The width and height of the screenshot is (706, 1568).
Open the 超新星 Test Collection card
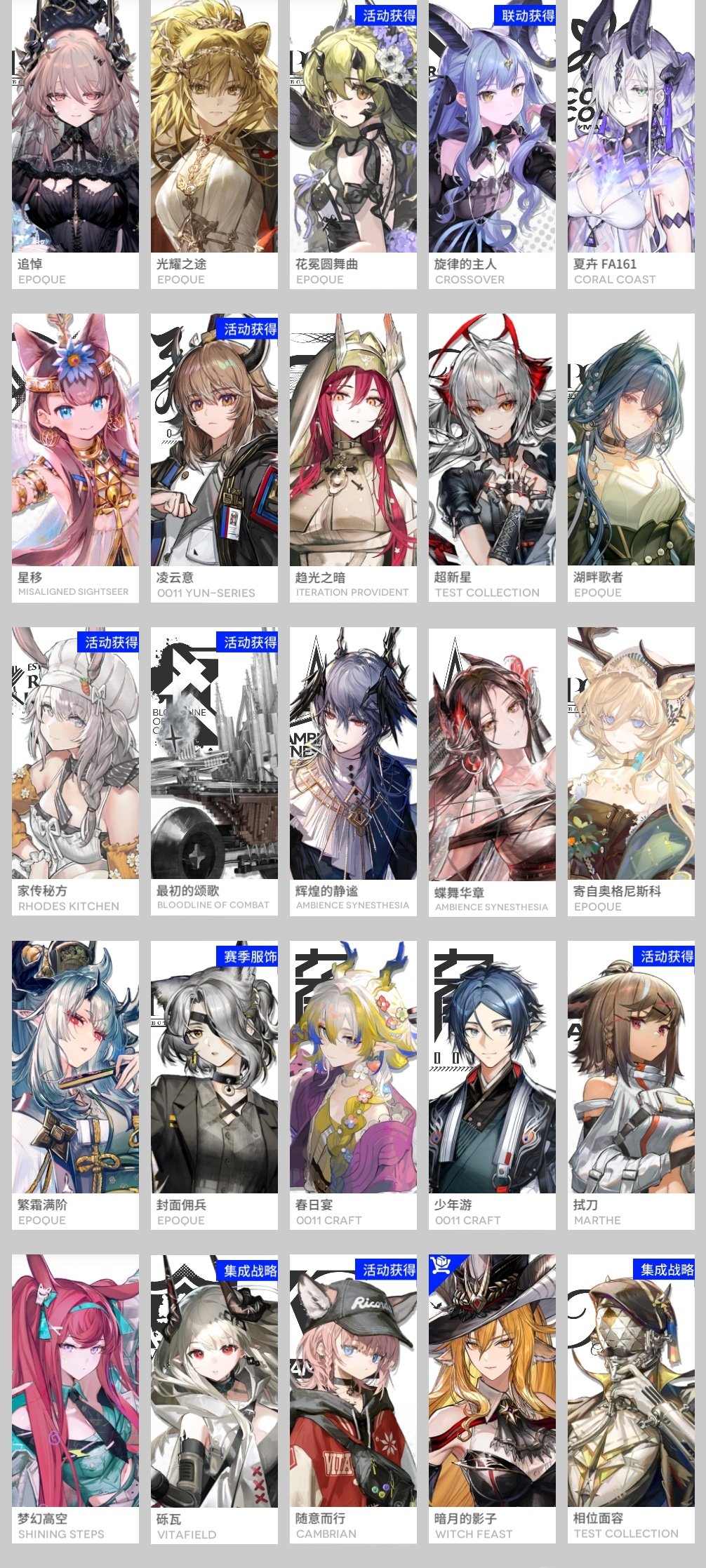(x=492, y=457)
